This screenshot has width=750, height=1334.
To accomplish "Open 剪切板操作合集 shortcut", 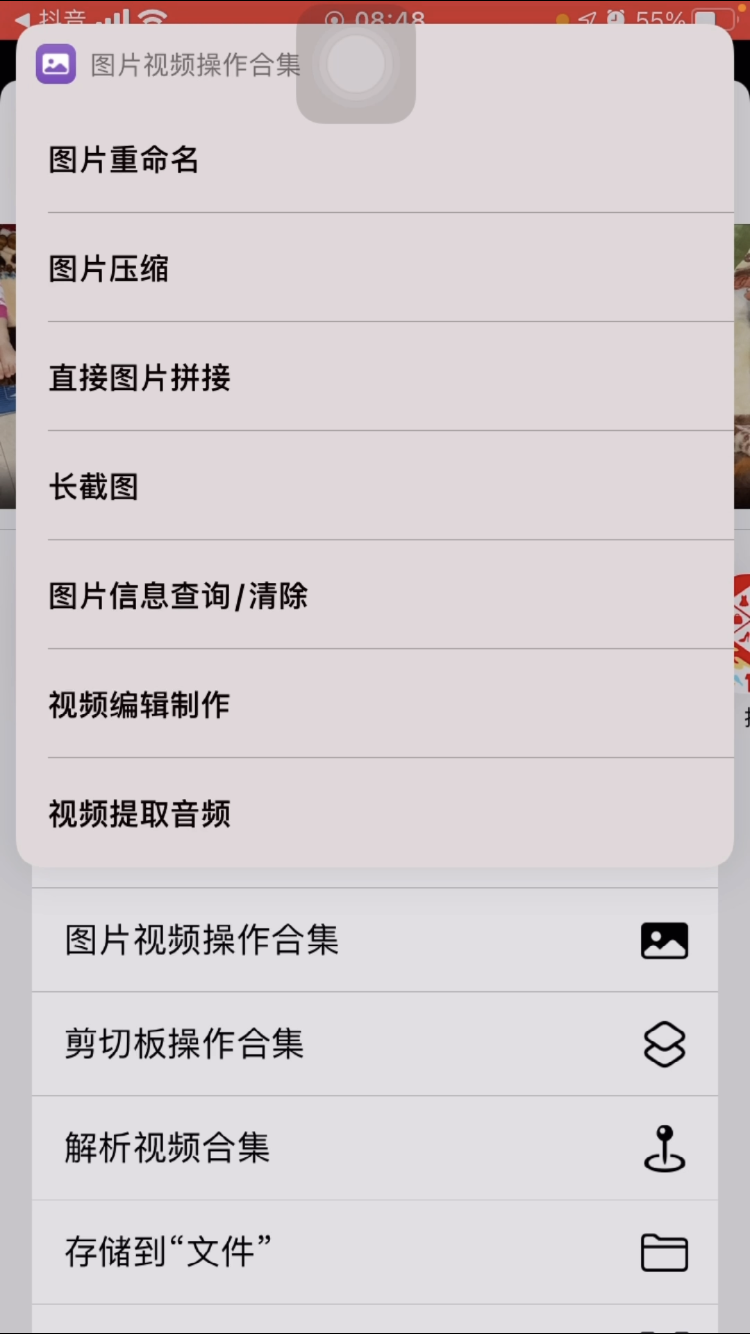I will [x=374, y=1044].
